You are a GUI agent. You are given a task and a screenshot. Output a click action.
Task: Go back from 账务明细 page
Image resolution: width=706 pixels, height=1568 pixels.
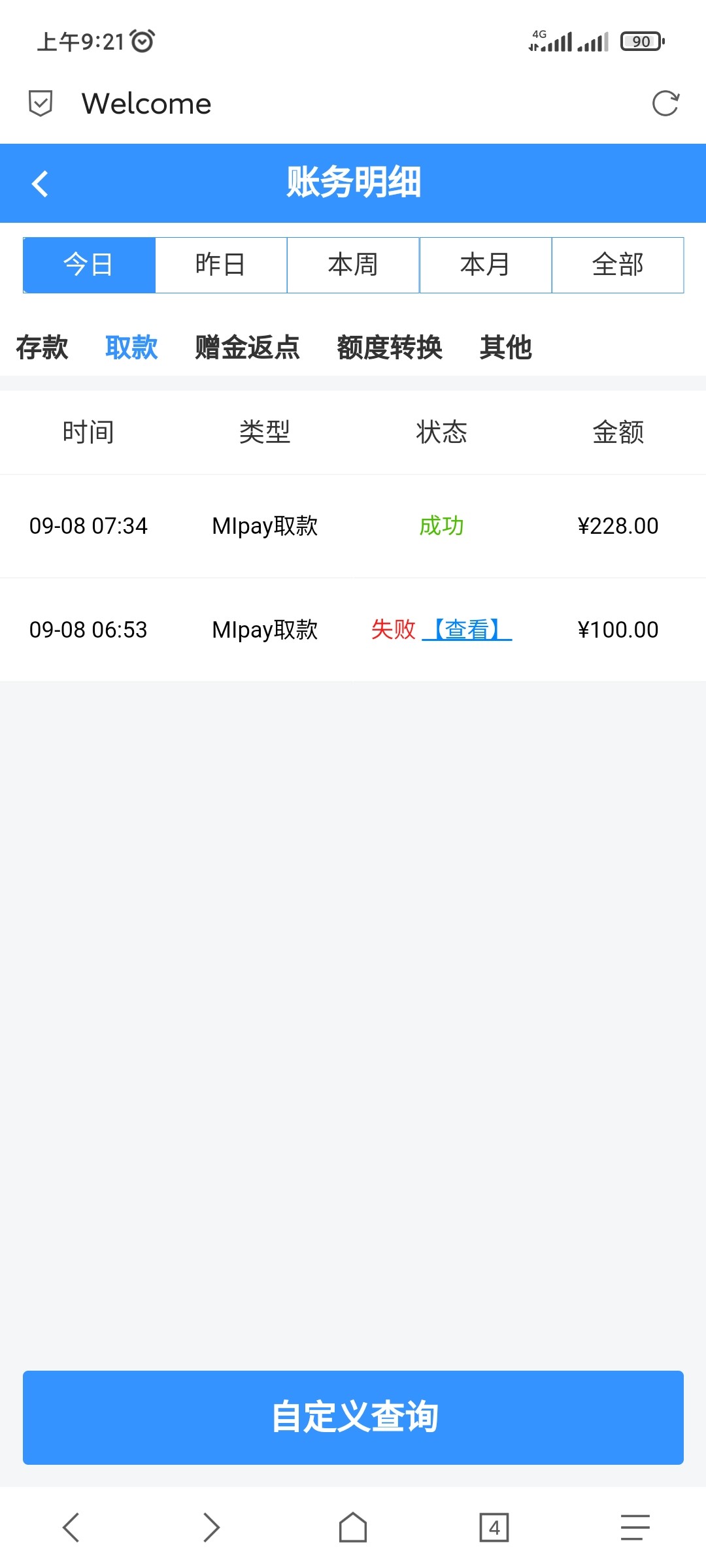(x=41, y=184)
